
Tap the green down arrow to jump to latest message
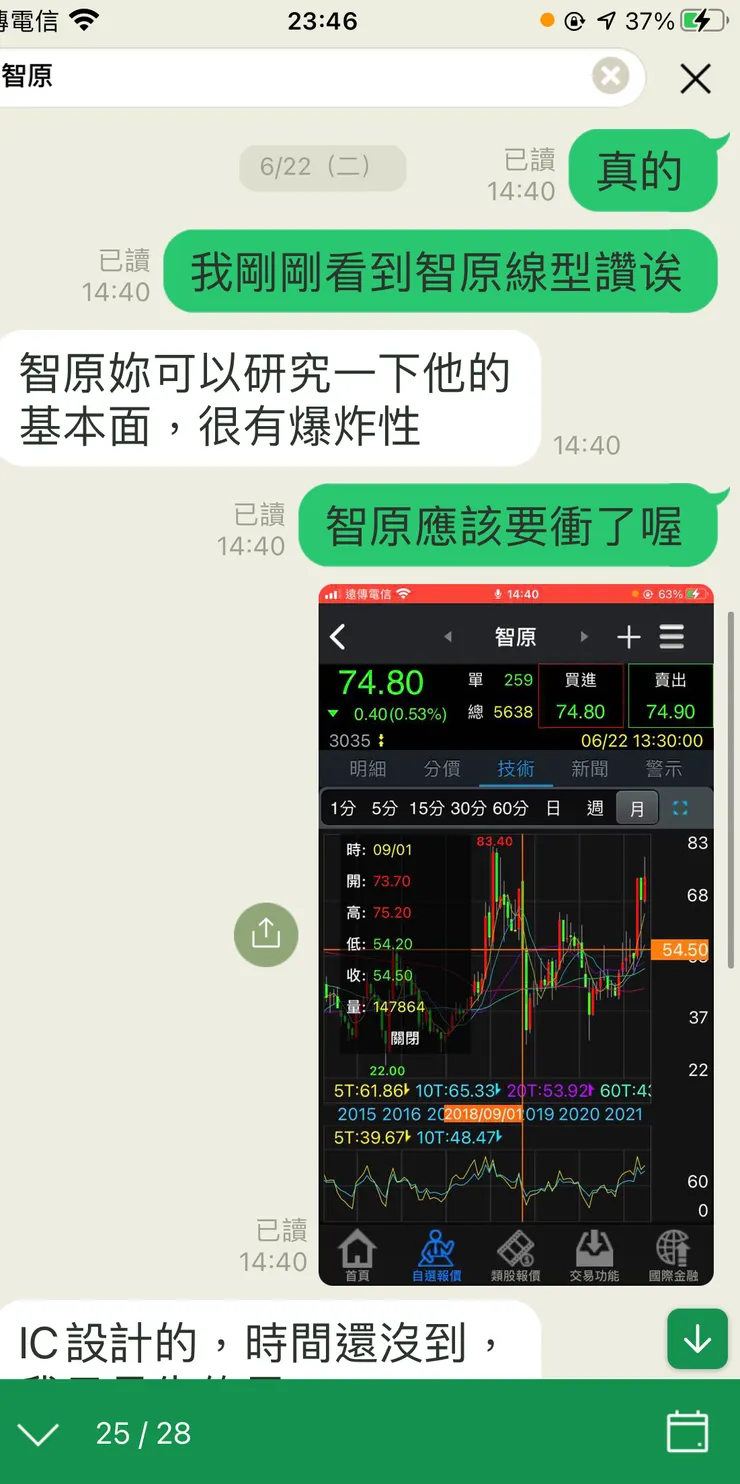click(x=697, y=1339)
